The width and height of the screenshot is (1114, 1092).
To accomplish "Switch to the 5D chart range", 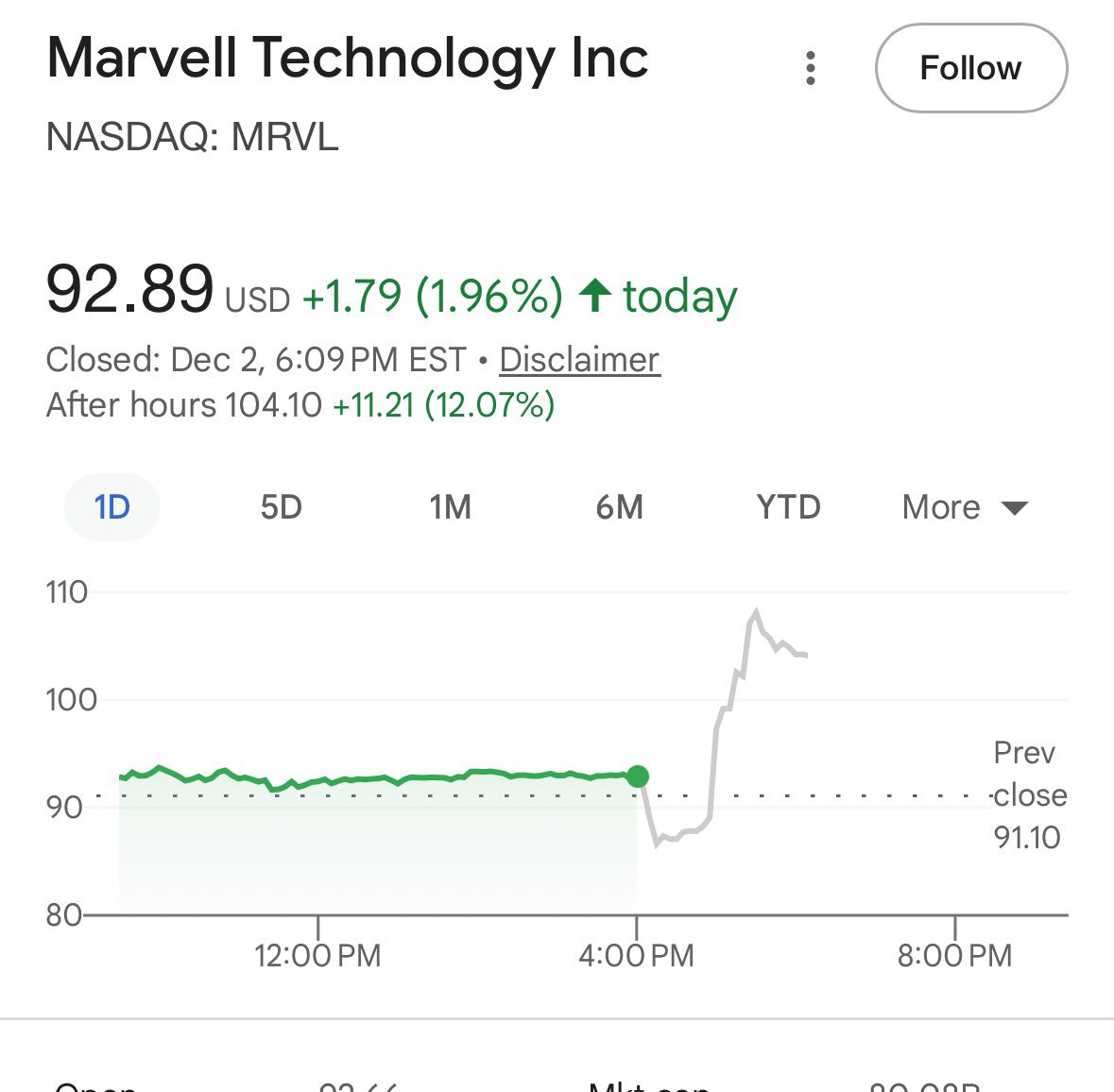I will (281, 507).
